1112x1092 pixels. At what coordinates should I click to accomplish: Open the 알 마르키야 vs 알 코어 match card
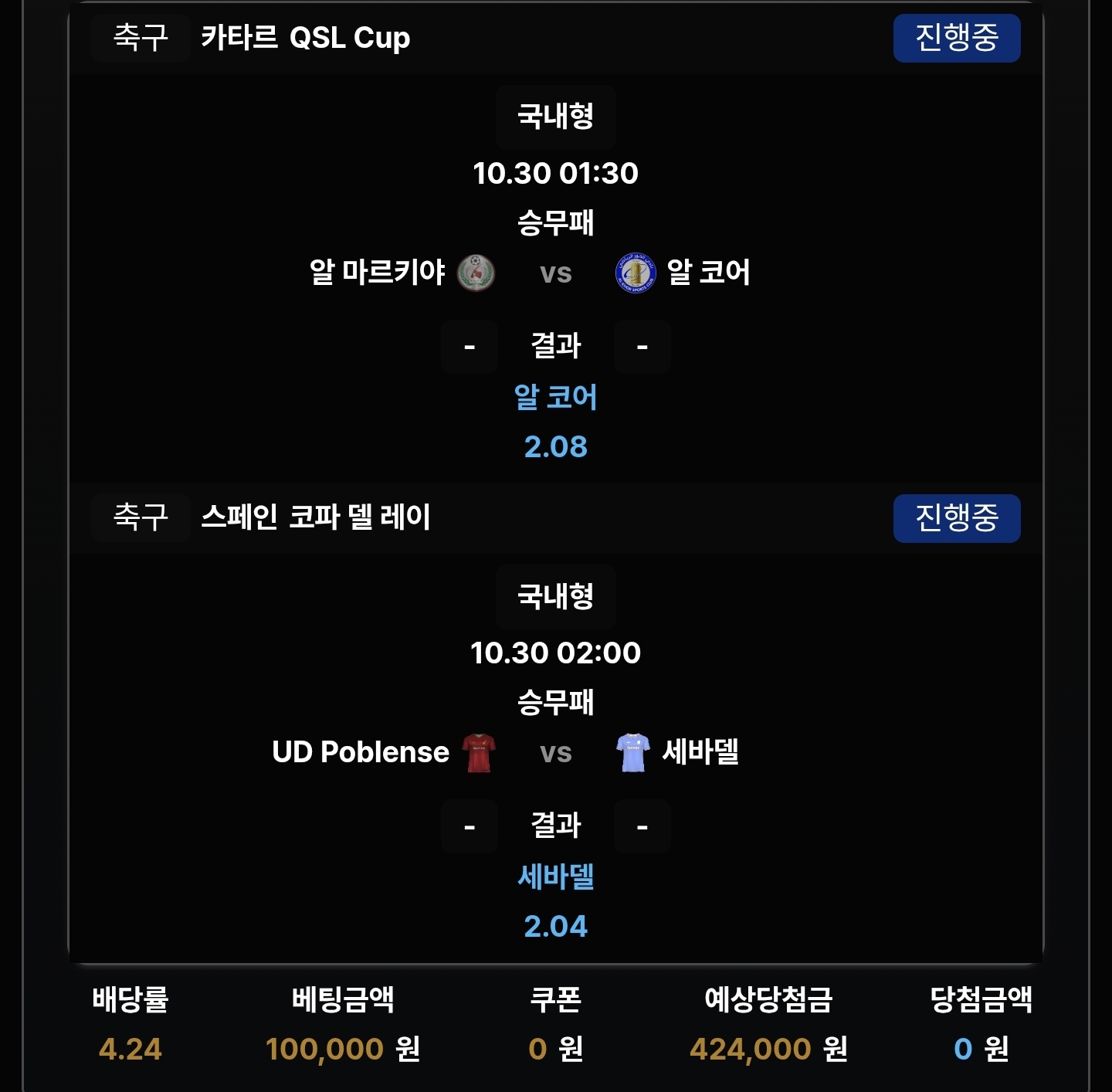[555, 273]
